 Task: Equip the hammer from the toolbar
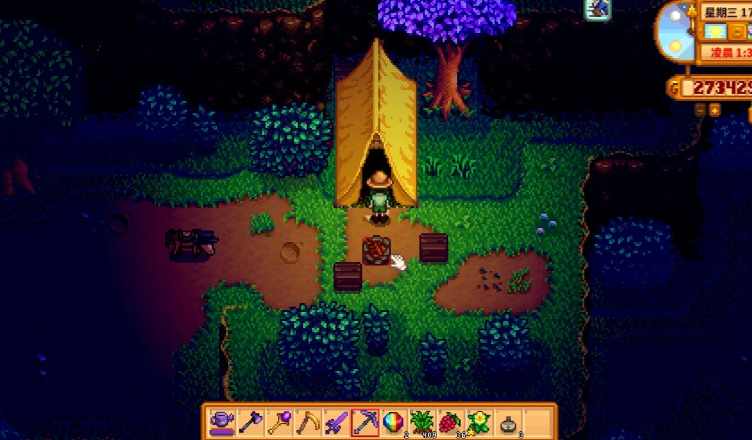[x=250, y=422]
